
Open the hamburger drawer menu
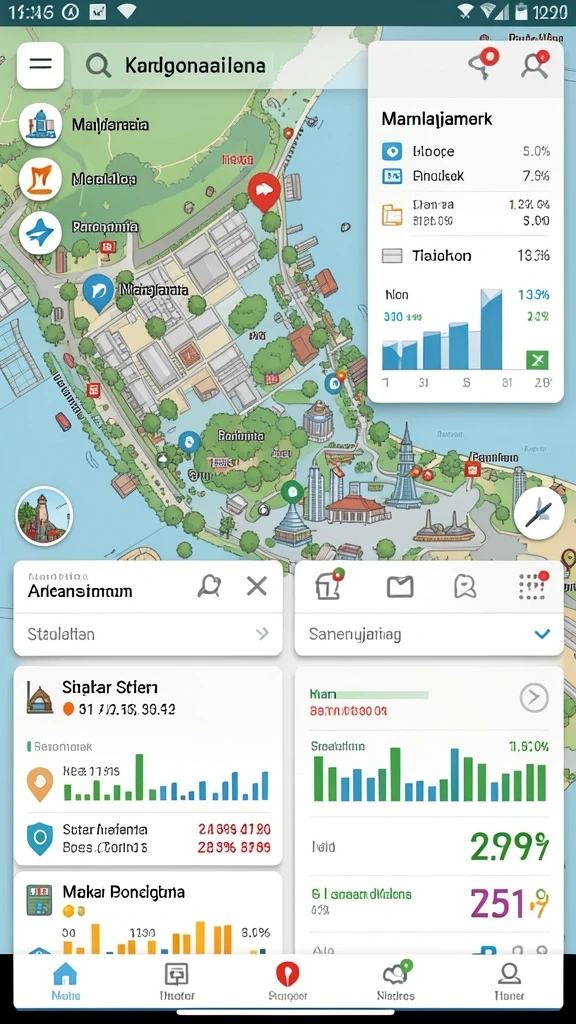pyautogui.click(x=40, y=65)
